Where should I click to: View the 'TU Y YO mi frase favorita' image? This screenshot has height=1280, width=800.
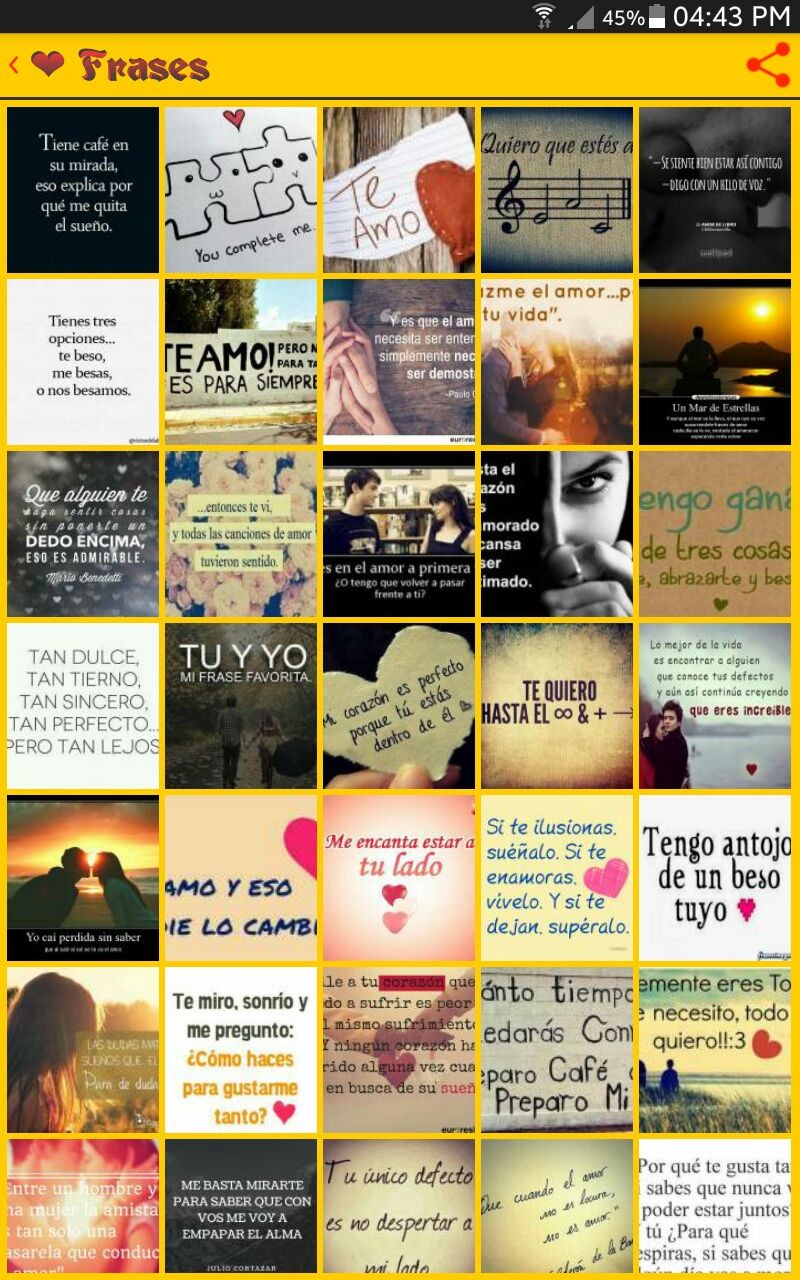pos(241,706)
